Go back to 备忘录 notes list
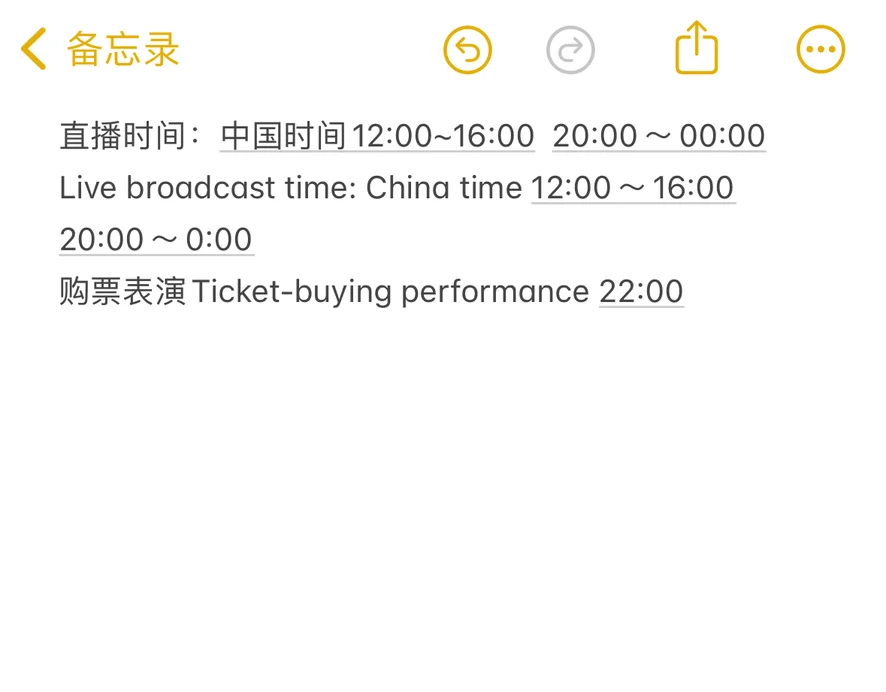The image size is (886, 692). 100,49
